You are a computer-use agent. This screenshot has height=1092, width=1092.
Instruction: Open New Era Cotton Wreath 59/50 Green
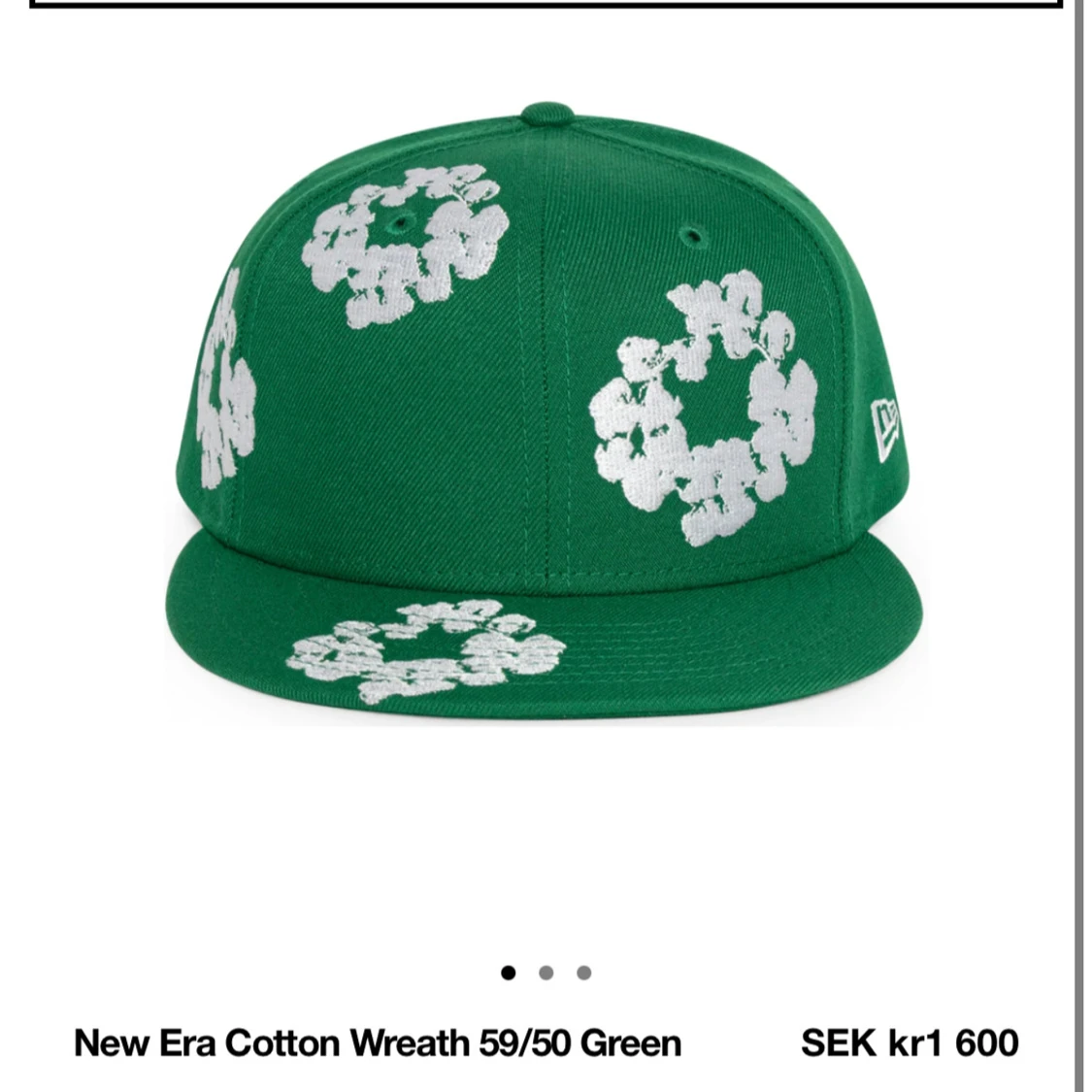click(378, 1043)
